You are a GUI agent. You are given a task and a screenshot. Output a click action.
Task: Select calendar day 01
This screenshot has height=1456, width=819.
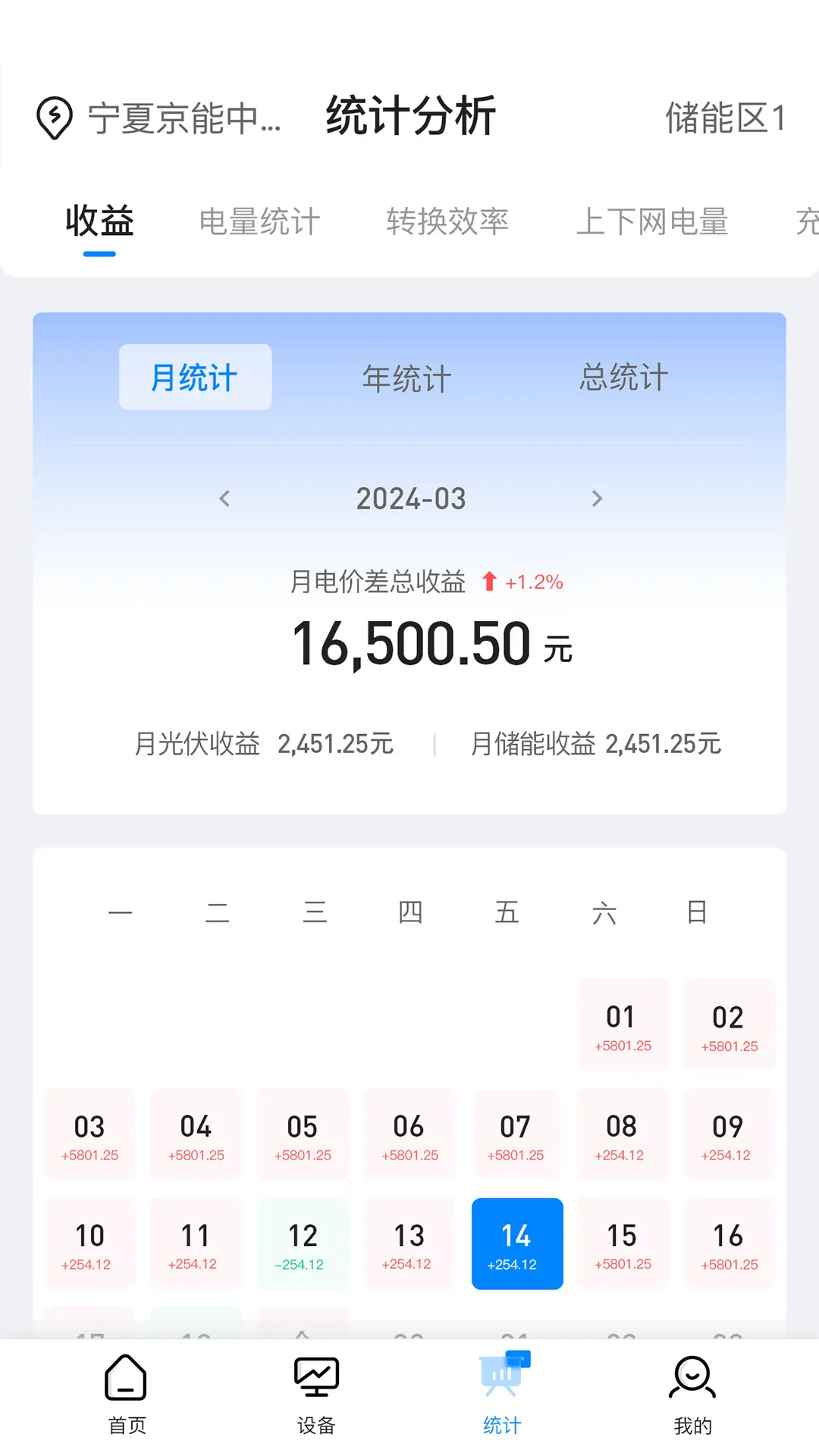(623, 1025)
